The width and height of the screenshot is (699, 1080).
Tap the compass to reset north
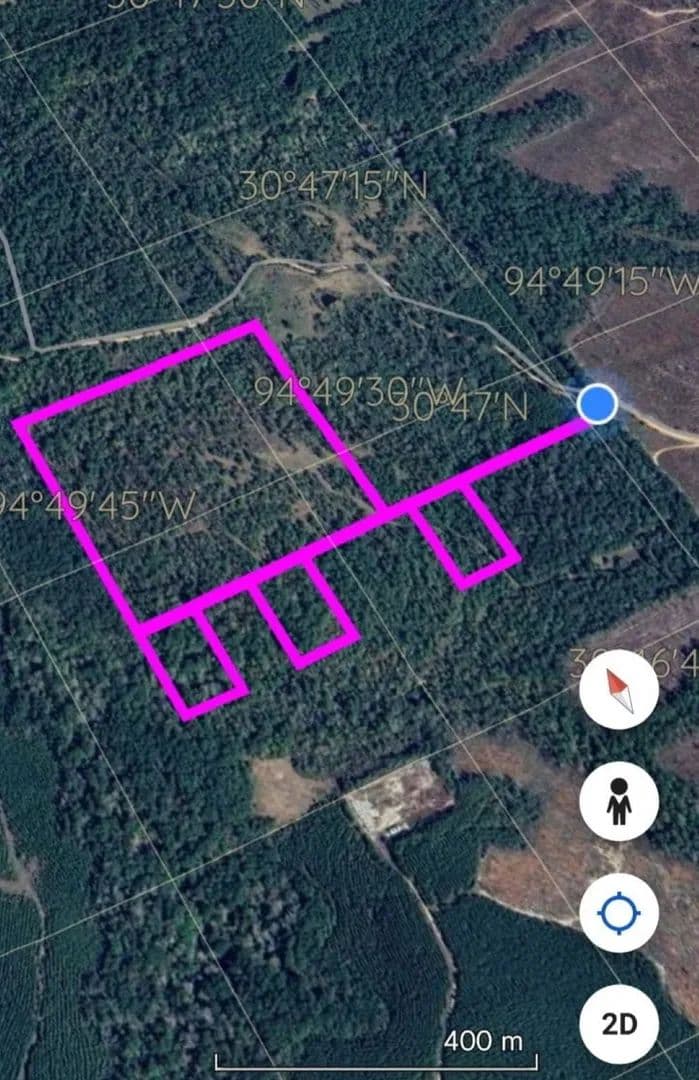point(619,689)
